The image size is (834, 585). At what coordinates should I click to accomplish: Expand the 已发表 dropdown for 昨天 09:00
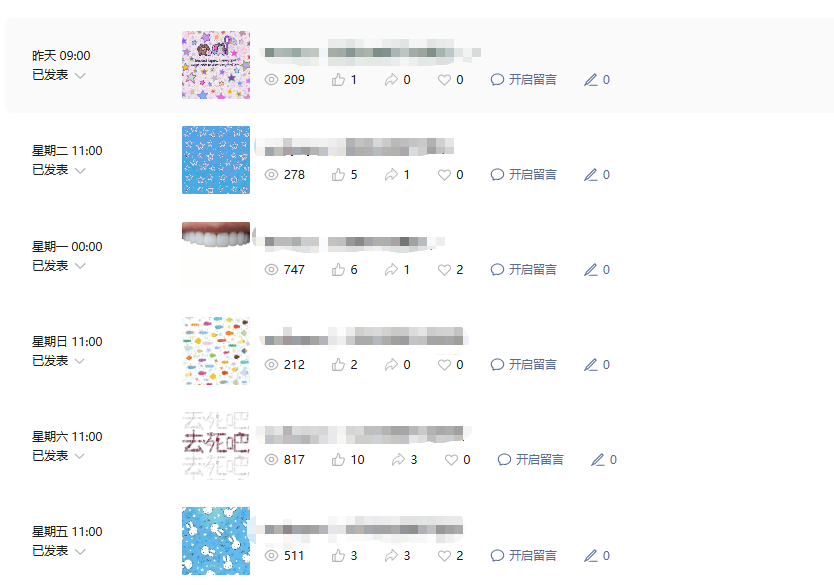tap(80, 75)
